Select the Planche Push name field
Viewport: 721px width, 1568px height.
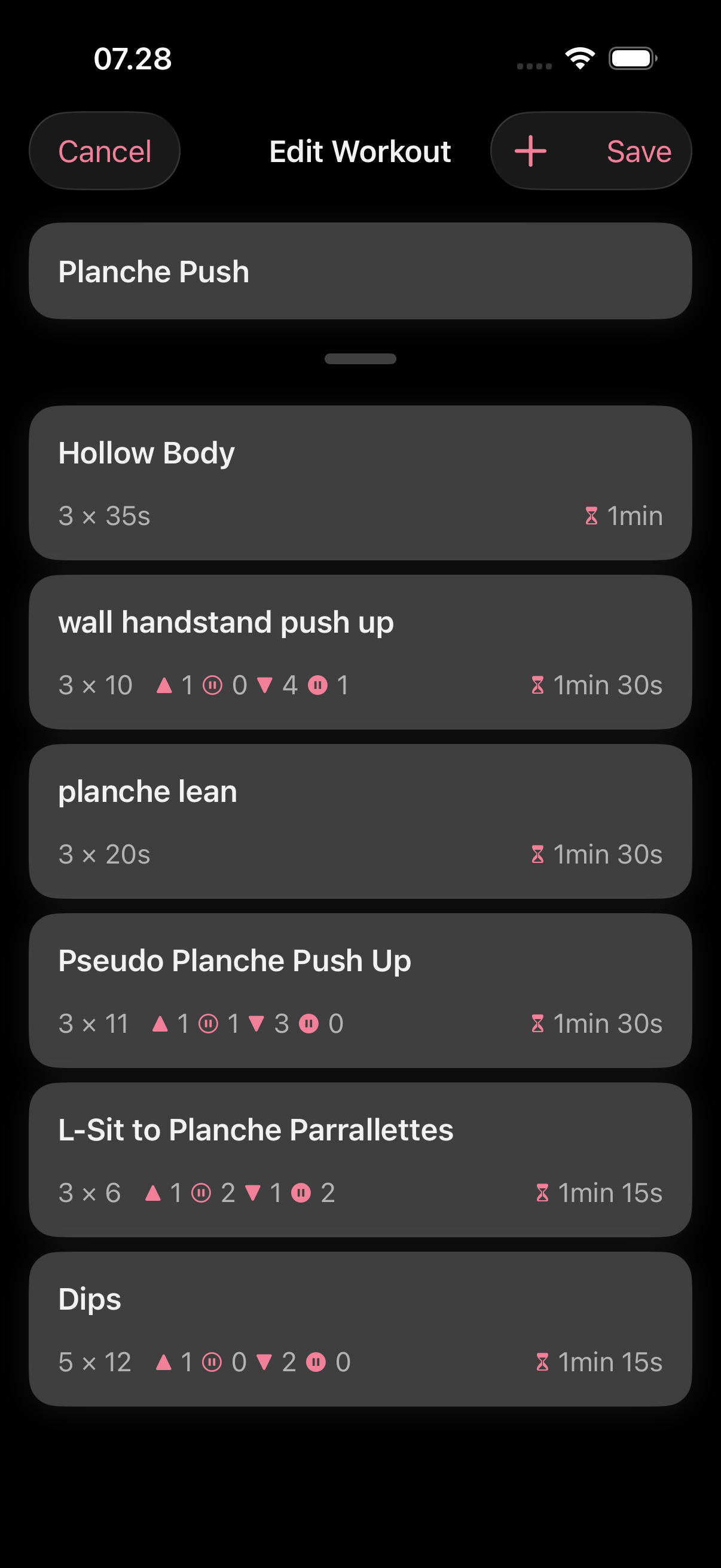360,270
